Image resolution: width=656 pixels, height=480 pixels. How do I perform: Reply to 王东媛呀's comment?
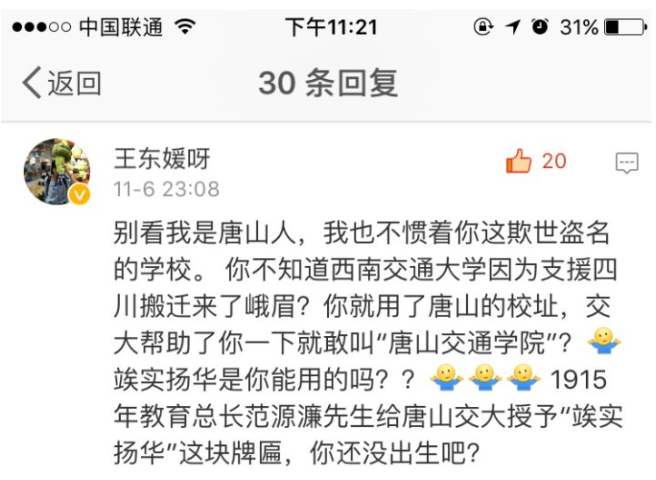point(627,163)
